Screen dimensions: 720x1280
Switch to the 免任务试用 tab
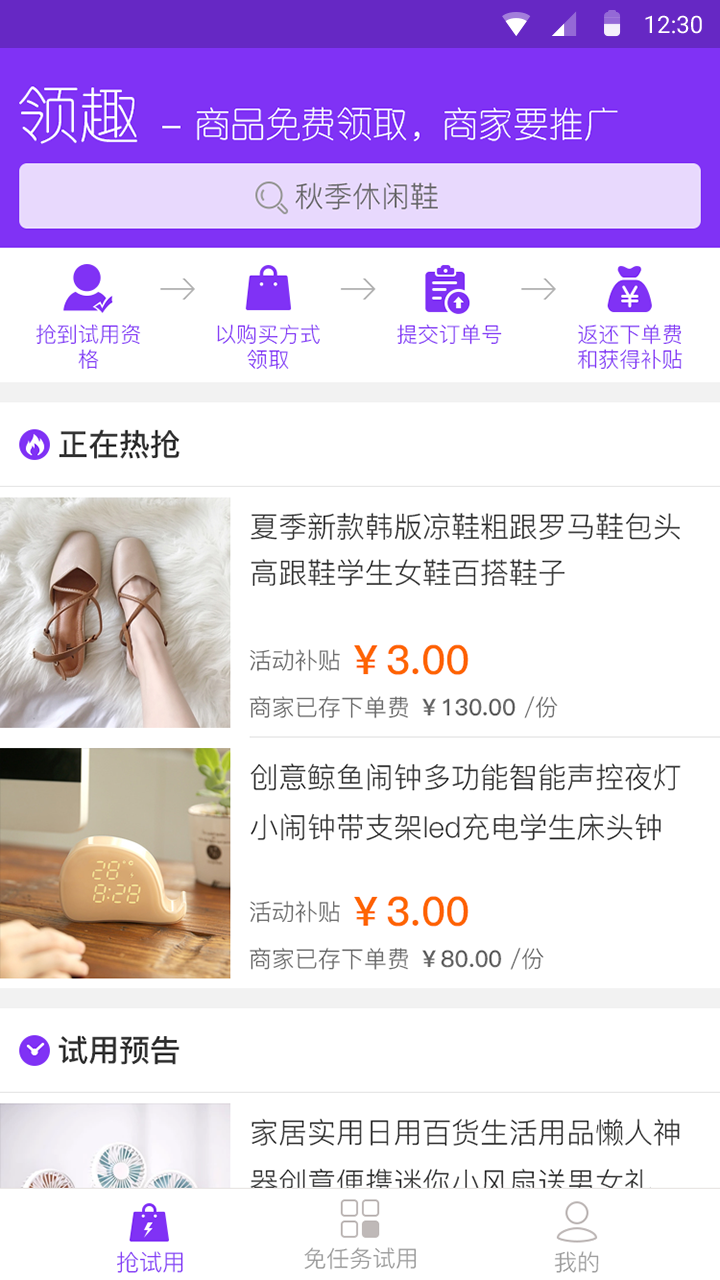pyautogui.click(x=360, y=1235)
